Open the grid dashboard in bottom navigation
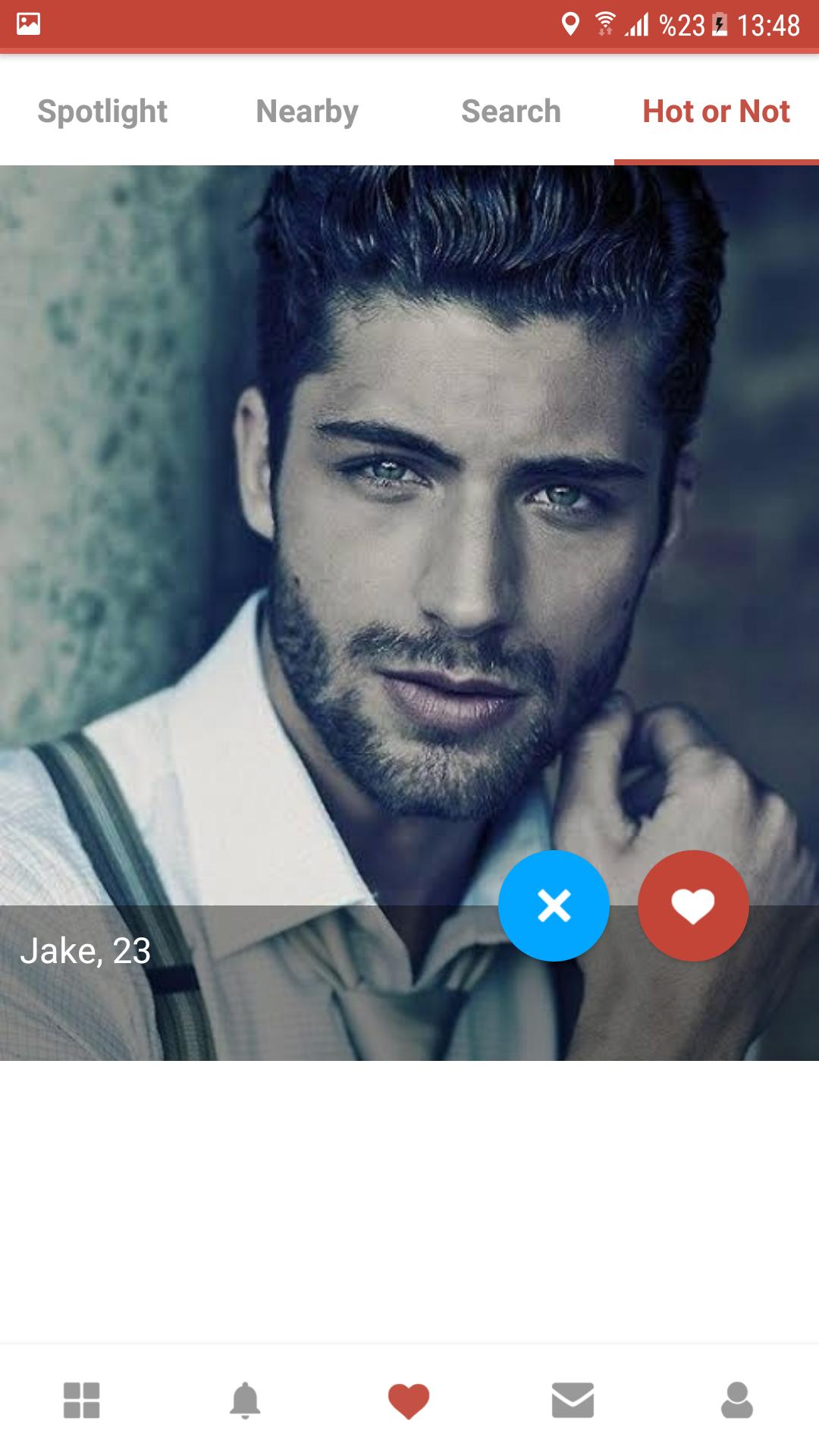819x1456 pixels. pos(82,1400)
